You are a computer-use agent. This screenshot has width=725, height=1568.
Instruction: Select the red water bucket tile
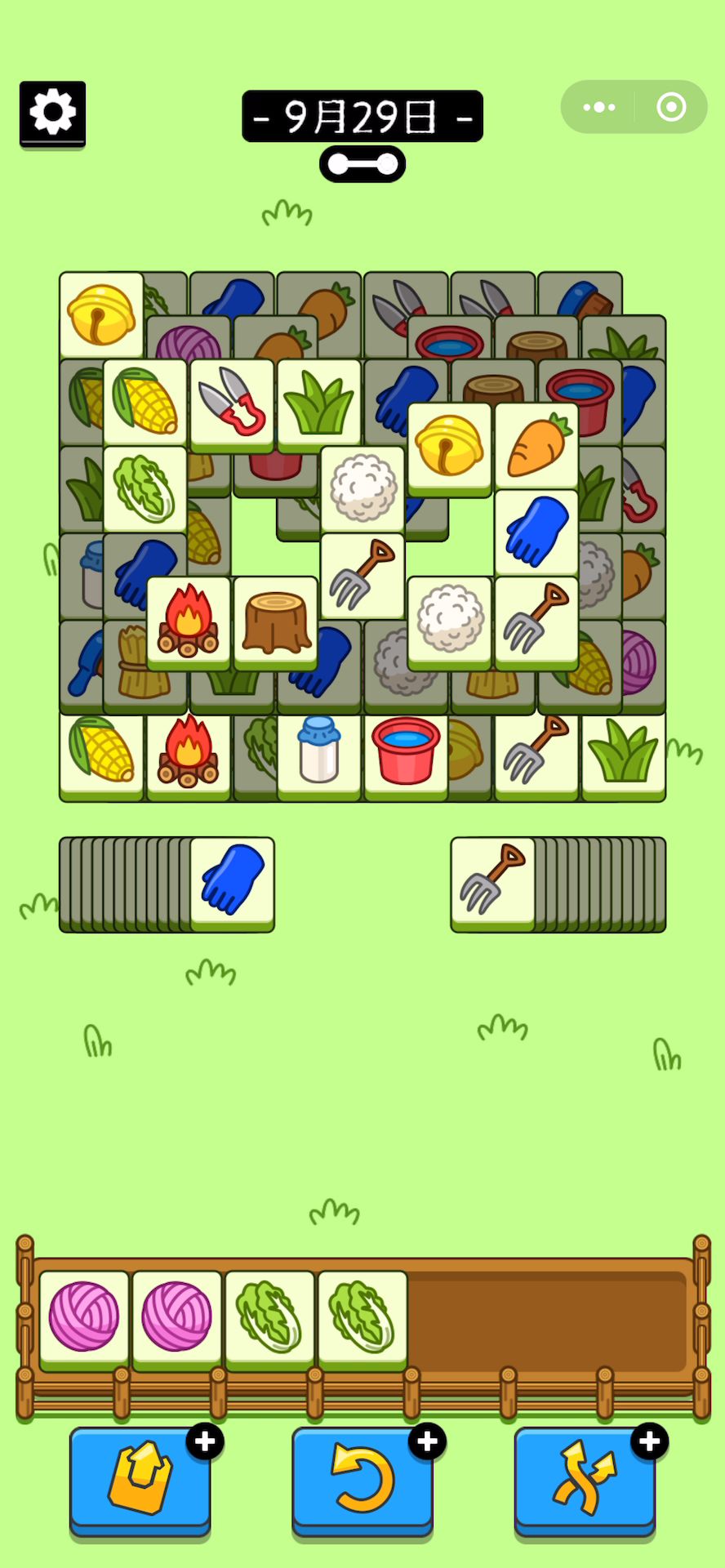pos(406,751)
